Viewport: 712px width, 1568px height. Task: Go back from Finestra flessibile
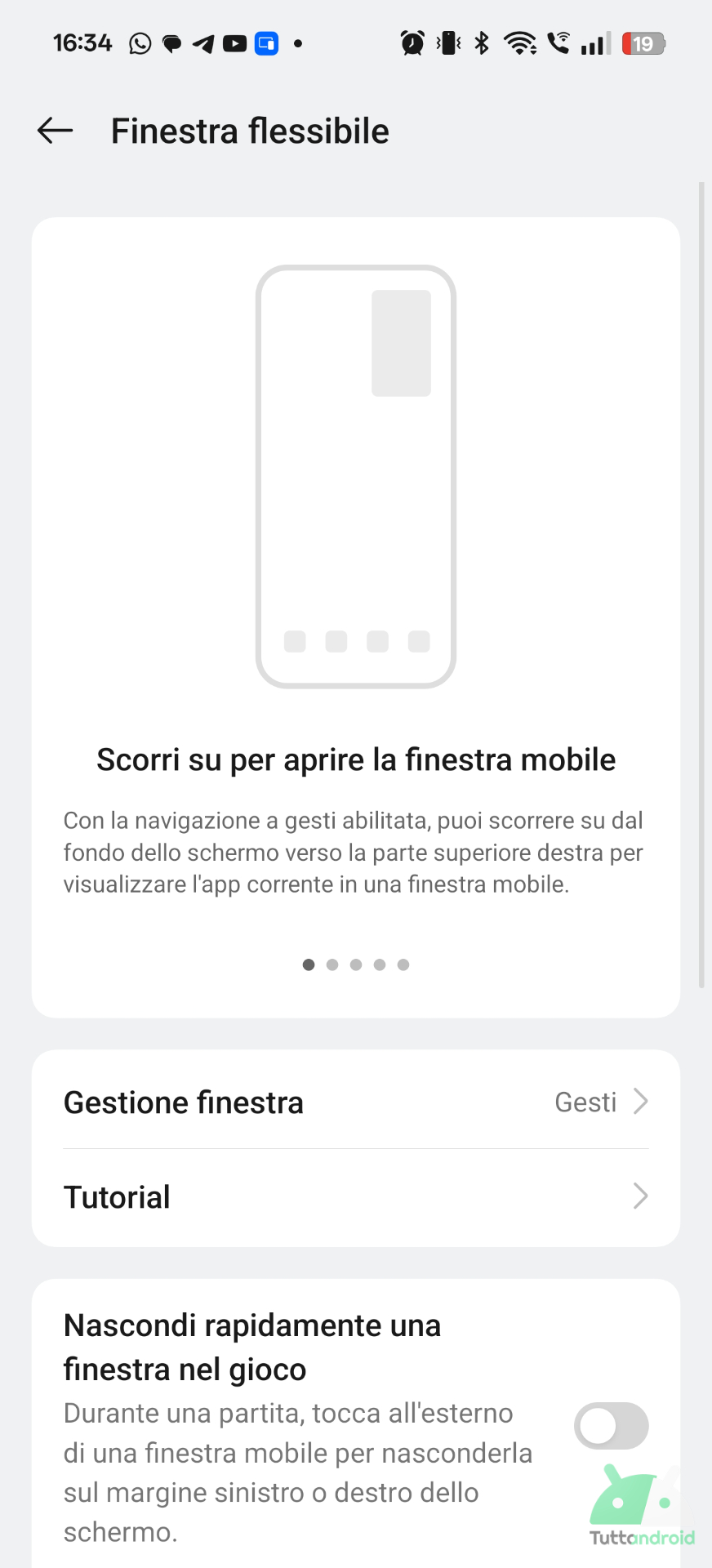pos(56,131)
